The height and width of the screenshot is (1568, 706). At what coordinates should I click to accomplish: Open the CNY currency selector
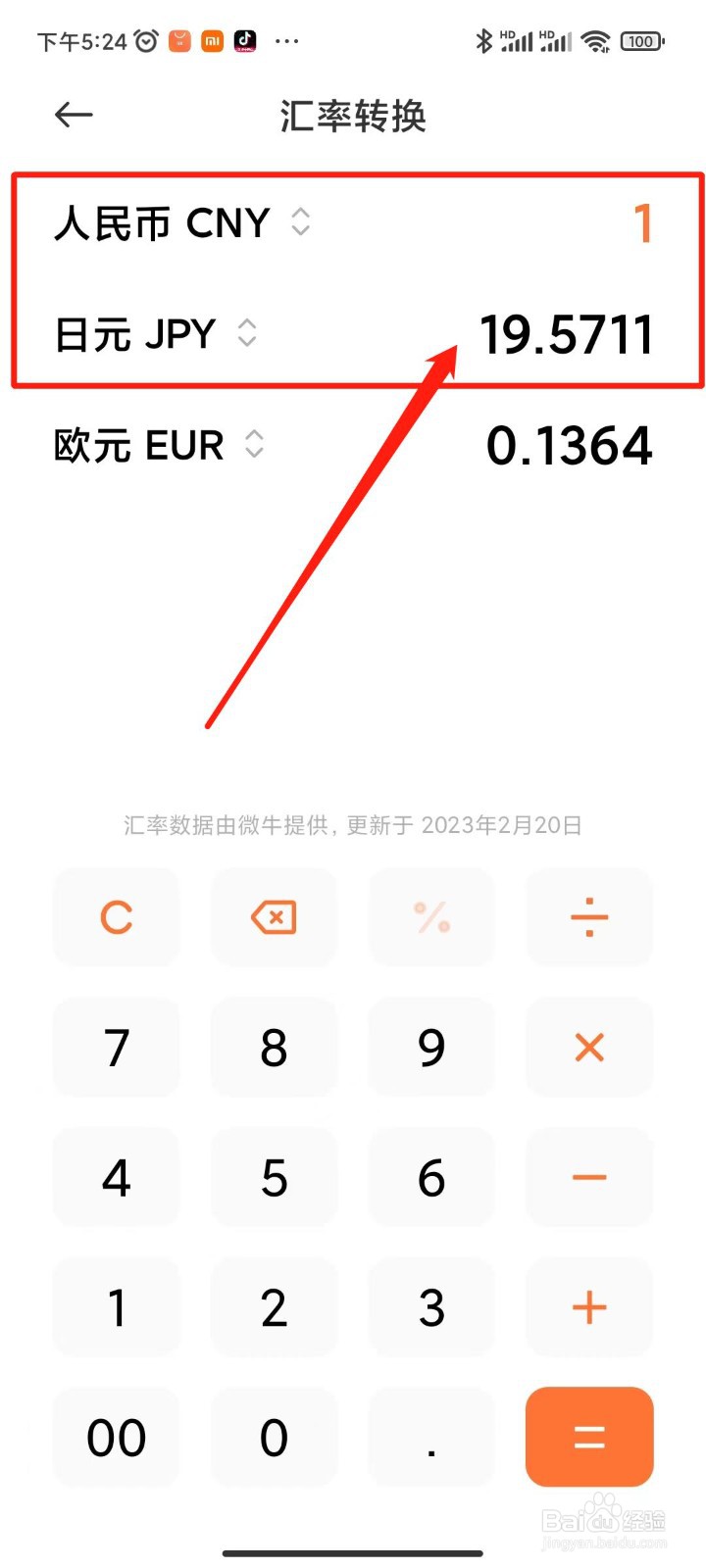click(300, 223)
